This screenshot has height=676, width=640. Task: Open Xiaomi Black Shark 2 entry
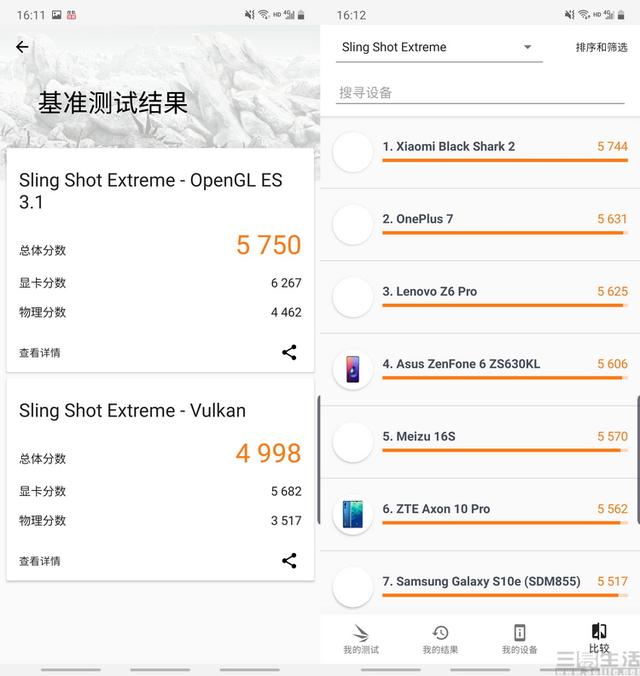(480, 152)
